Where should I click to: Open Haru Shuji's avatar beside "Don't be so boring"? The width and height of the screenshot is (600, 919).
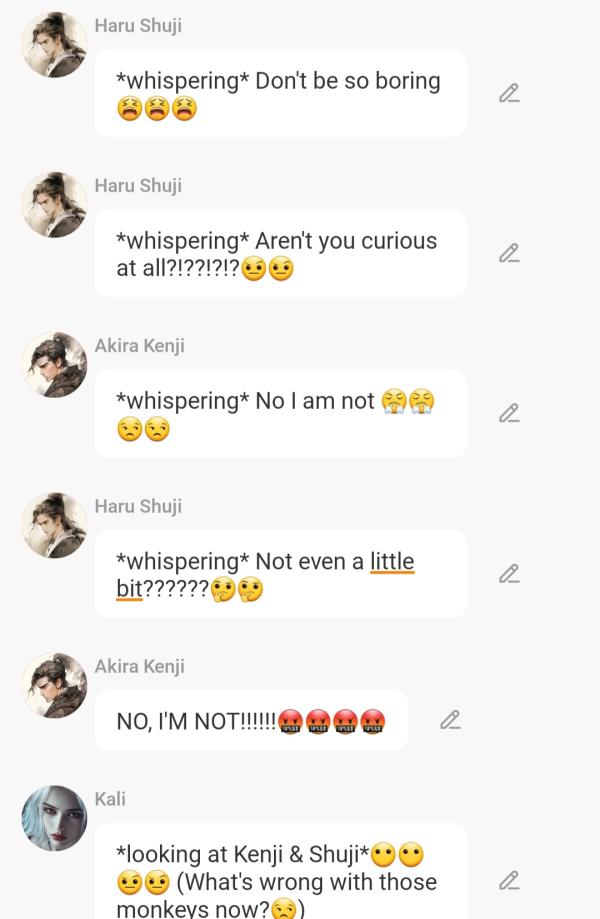coord(54,45)
